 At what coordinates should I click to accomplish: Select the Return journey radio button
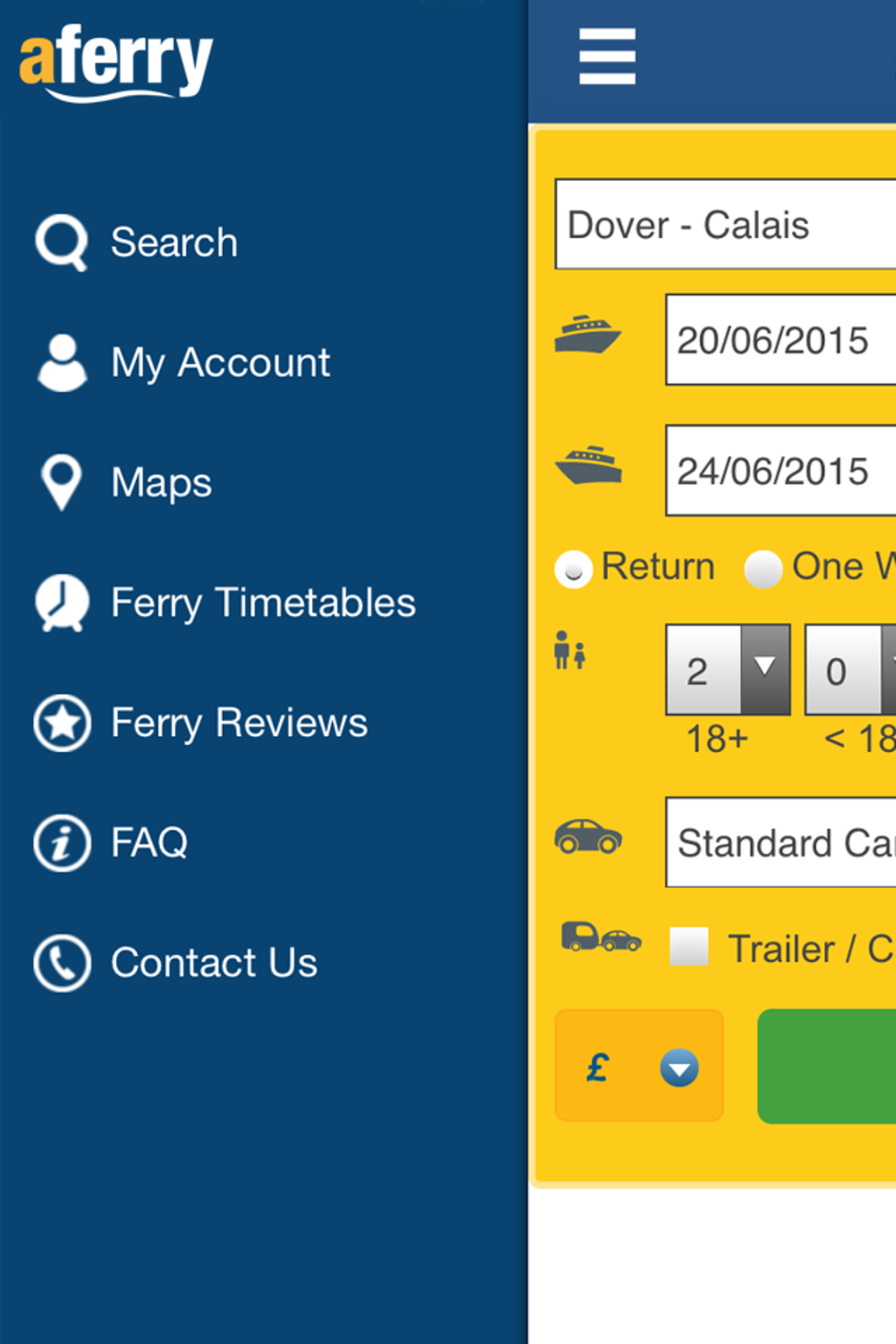click(575, 569)
